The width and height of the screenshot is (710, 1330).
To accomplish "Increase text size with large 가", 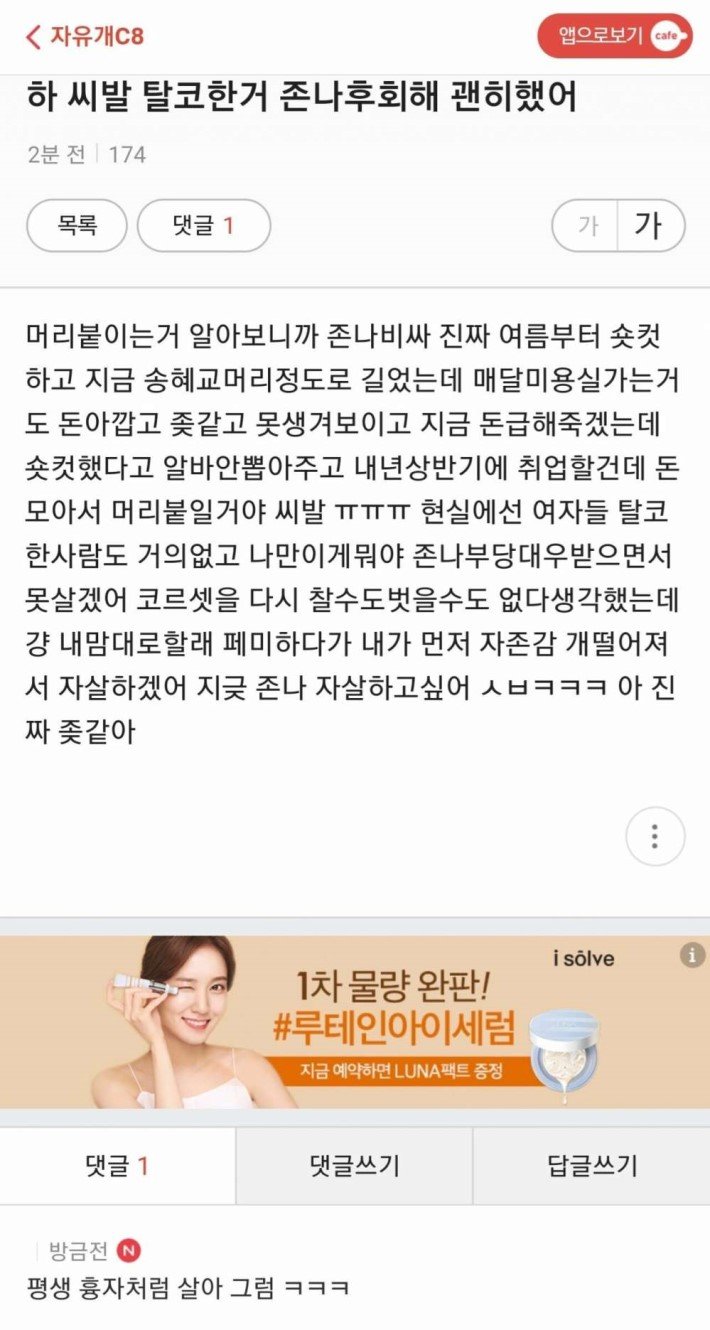I will (649, 226).
